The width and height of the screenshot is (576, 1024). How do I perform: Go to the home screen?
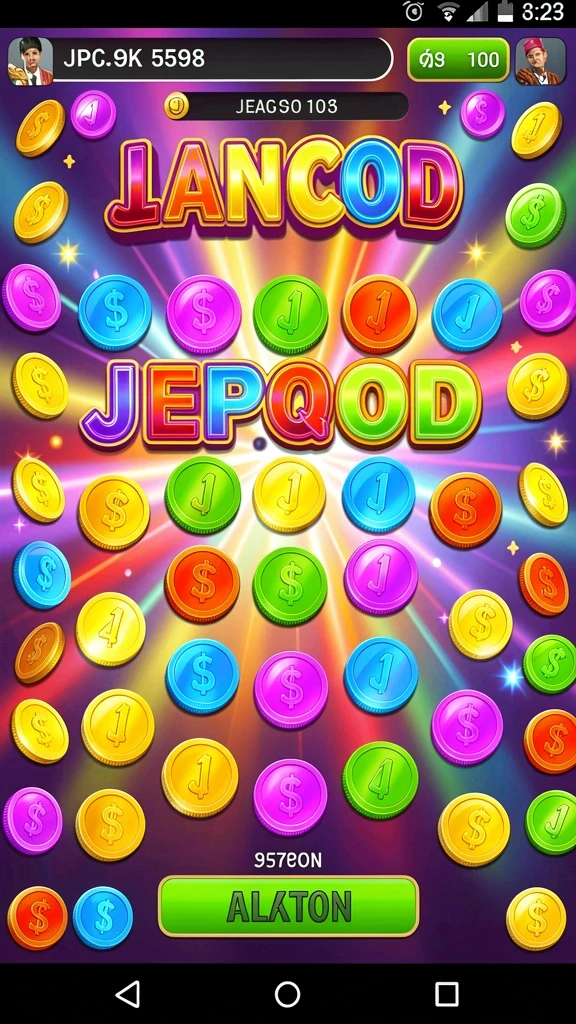pyautogui.click(x=287, y=994)
